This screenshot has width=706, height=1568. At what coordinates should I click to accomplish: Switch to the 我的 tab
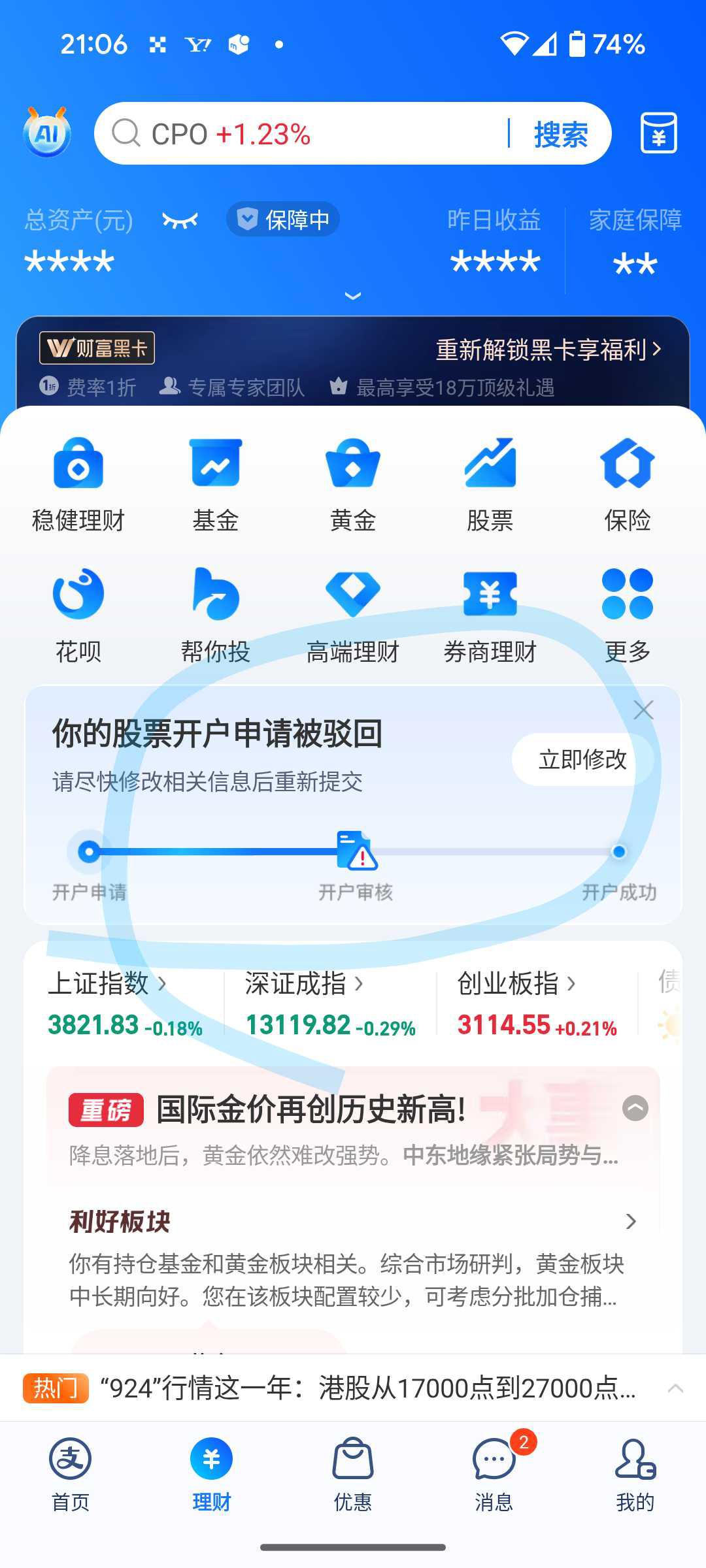point(635,1473)
